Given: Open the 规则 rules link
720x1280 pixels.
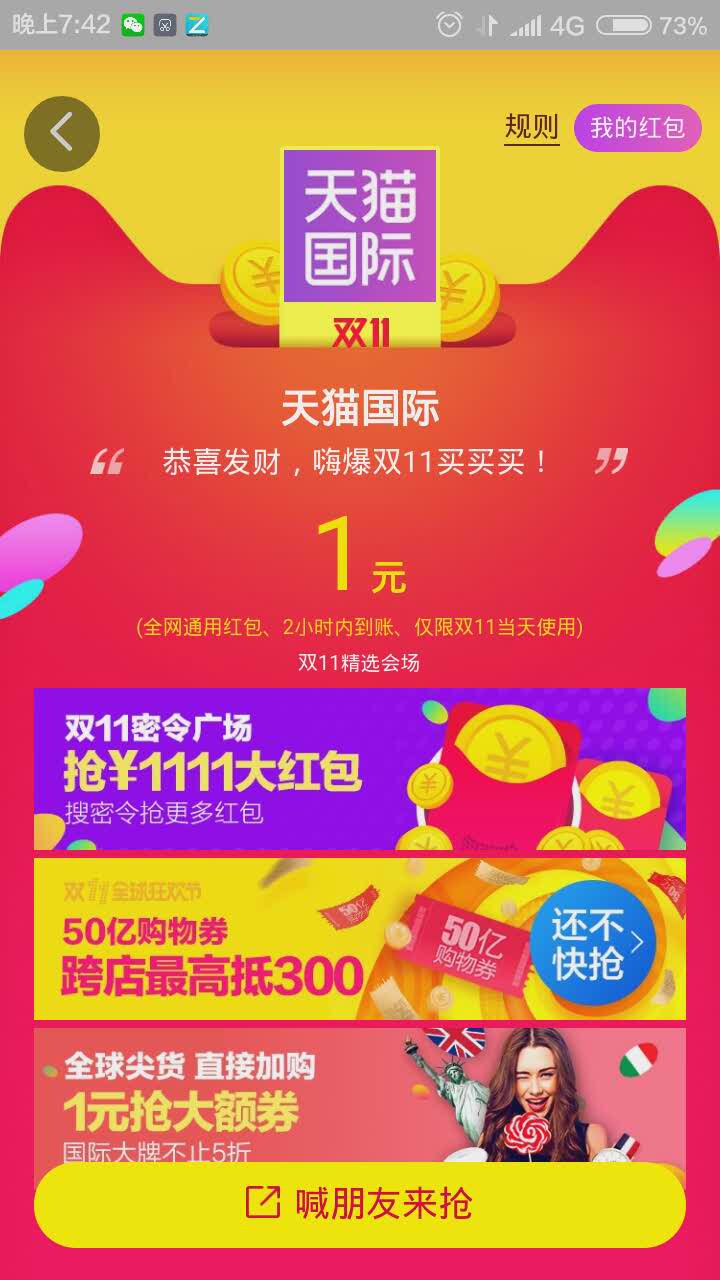Looking at the screenshot, I should click(531, 128).
